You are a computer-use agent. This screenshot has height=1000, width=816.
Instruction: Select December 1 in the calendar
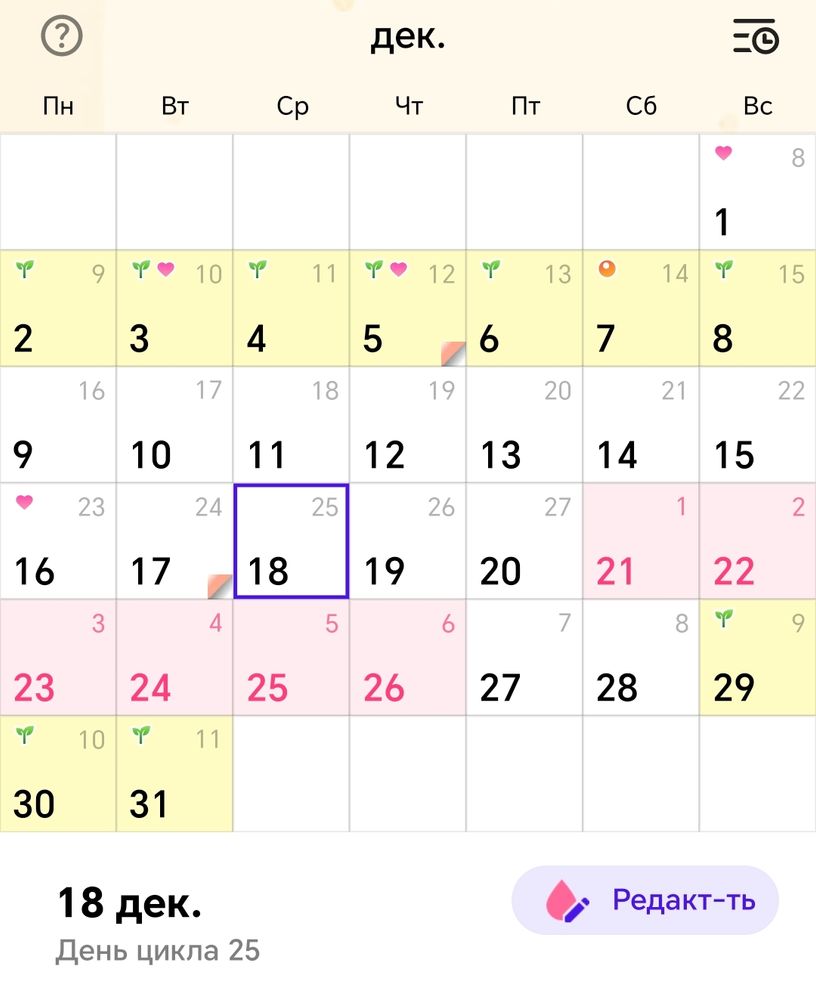coord(757,192)
